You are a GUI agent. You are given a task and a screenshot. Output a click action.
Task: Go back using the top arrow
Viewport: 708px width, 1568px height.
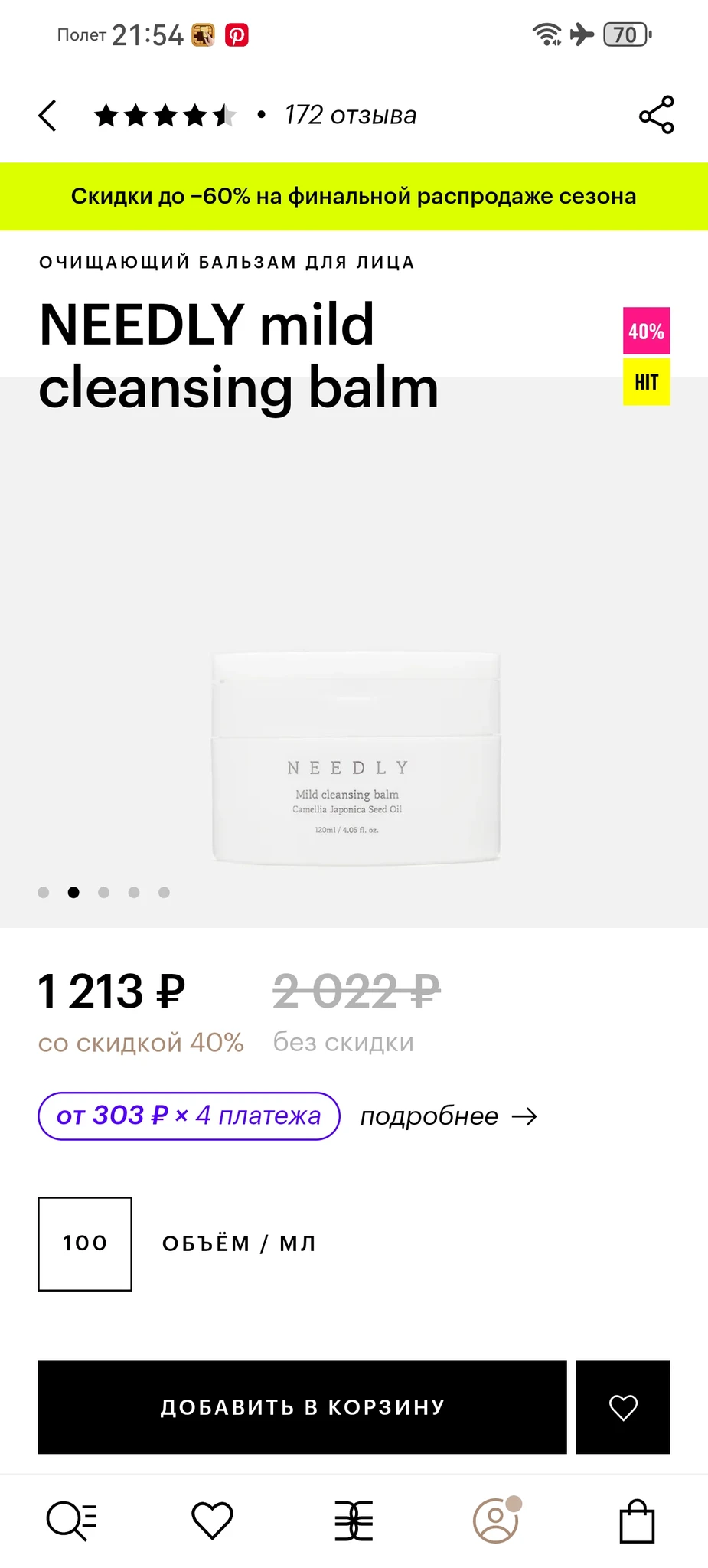(x=47, y=116)
